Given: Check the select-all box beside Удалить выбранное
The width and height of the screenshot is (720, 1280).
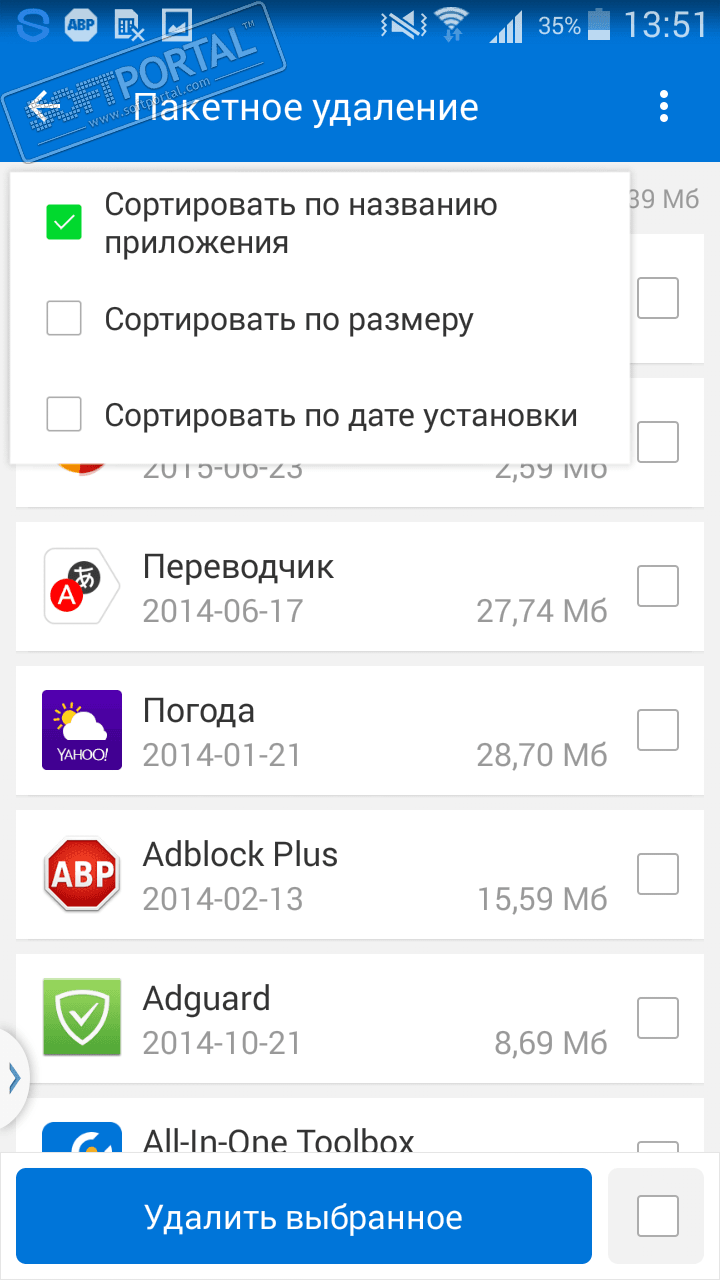Looking at the screenshot, I should pyautogui.click(x=658, y=1216).
